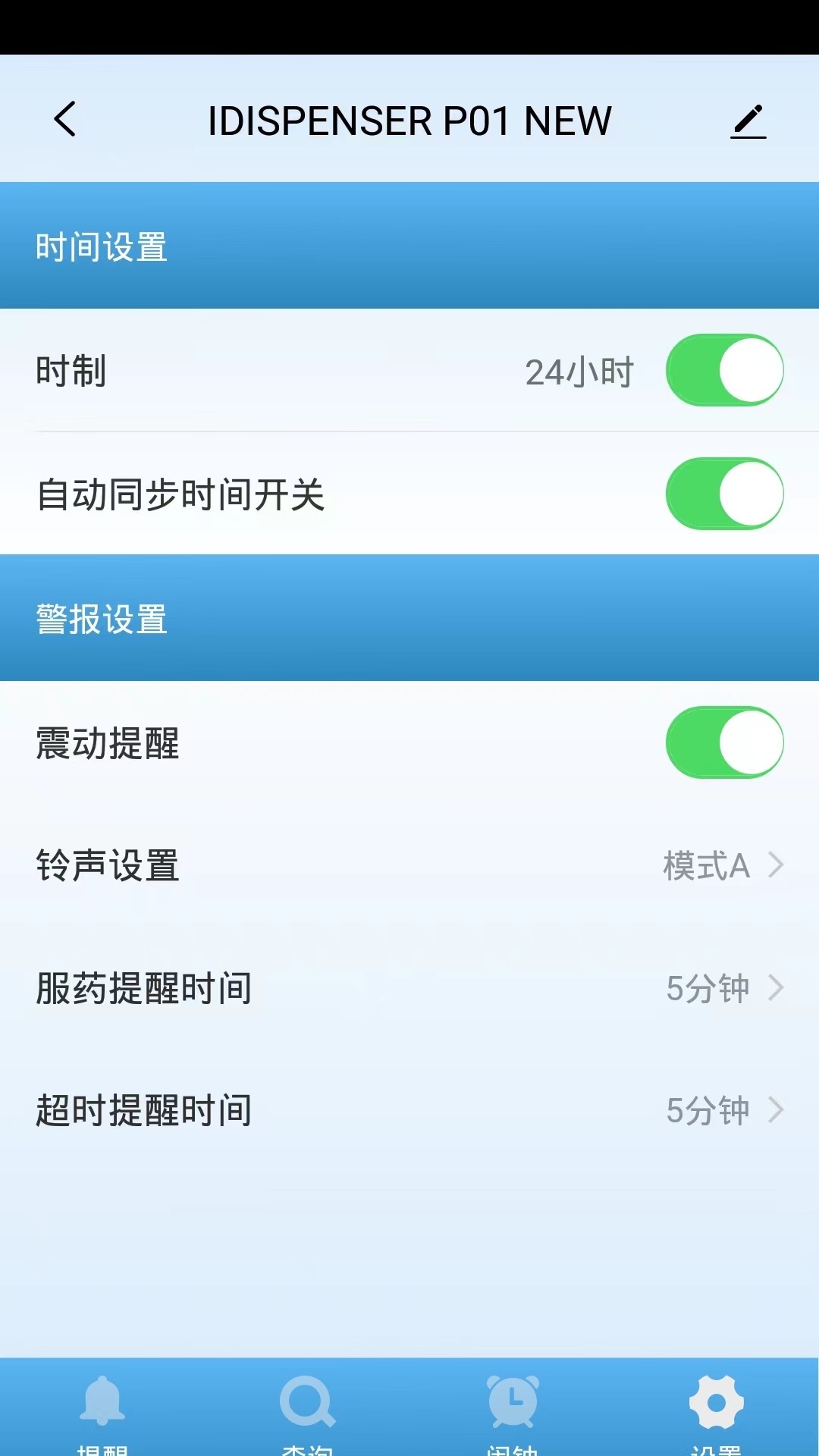Toggle the 时制 24小时 switch off

[x=725, y=369]
